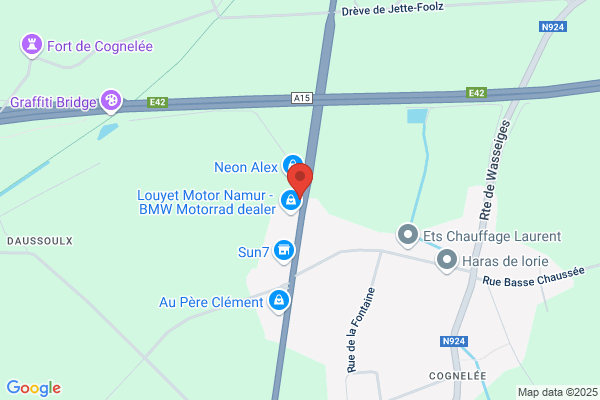This screenshot has width=600, height=400.
Task: Open Louyet Motor Namur BMW Motorrad dealer pin
Action: point(291,201)
